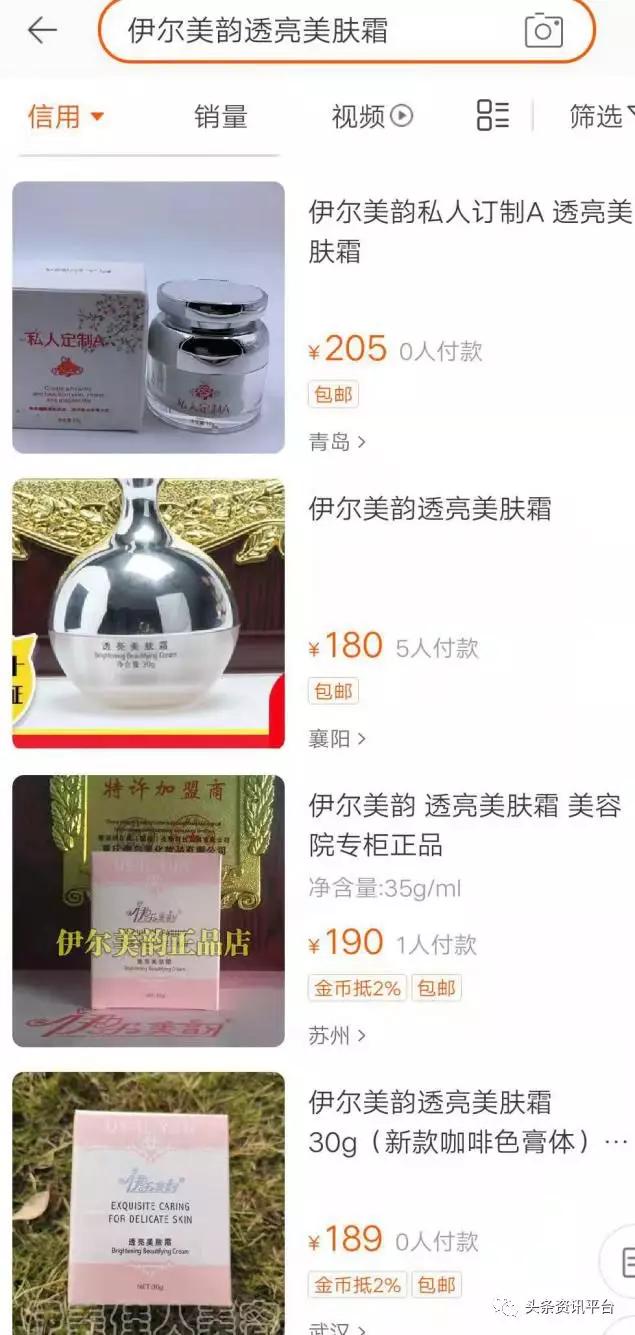Open the 私人订制A product image

tap(148, 317)
